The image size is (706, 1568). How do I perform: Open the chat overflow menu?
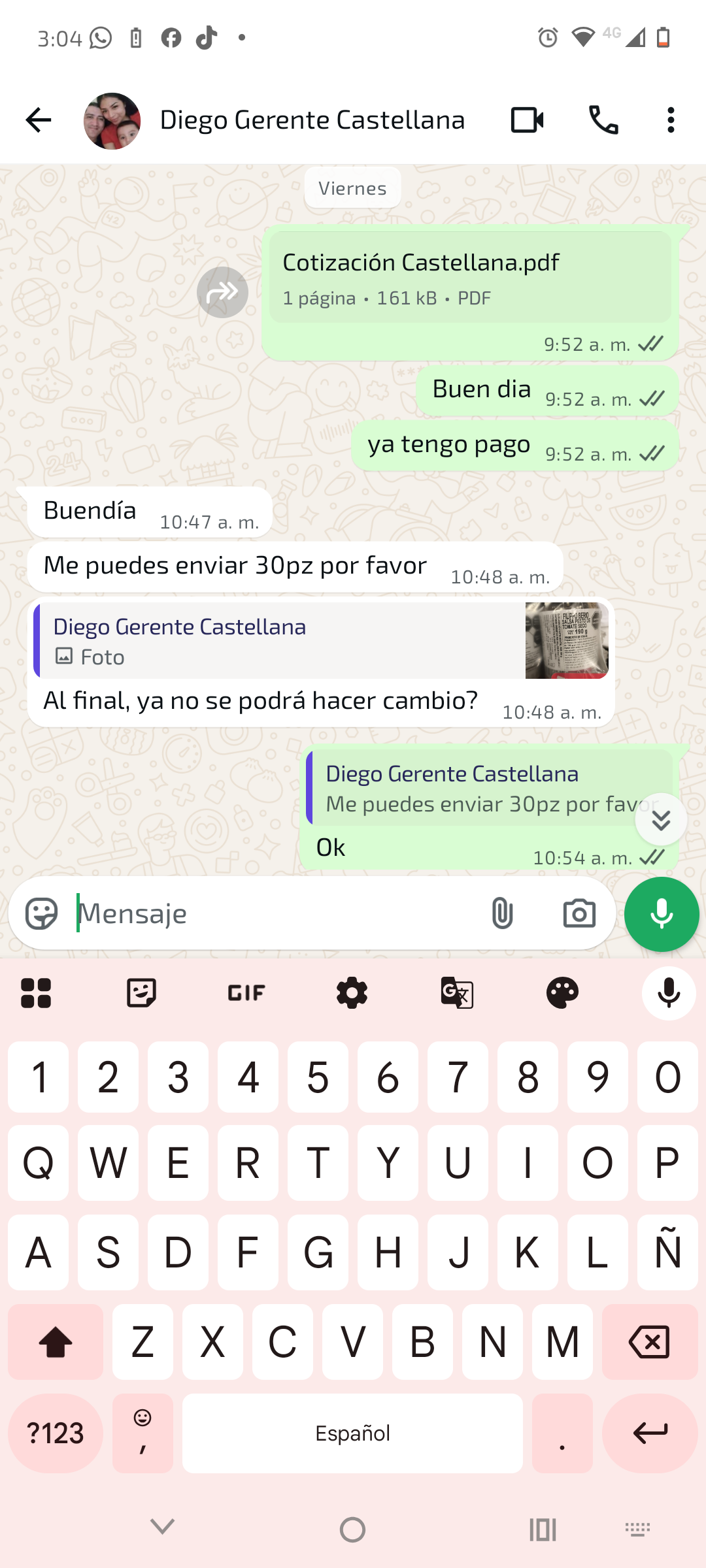(x=671, y=120)
